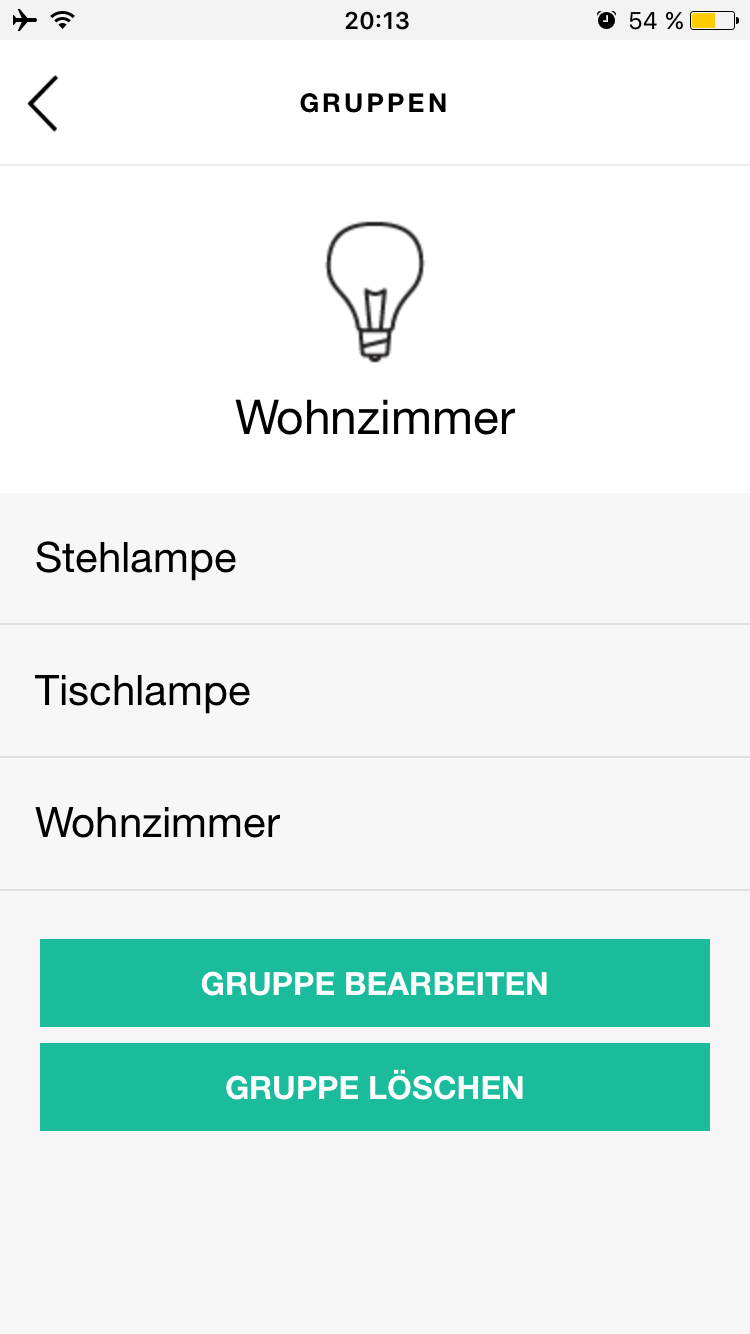750x1334 pixels.
Task: Go back from the Gruppen screen
Action: 43,103
